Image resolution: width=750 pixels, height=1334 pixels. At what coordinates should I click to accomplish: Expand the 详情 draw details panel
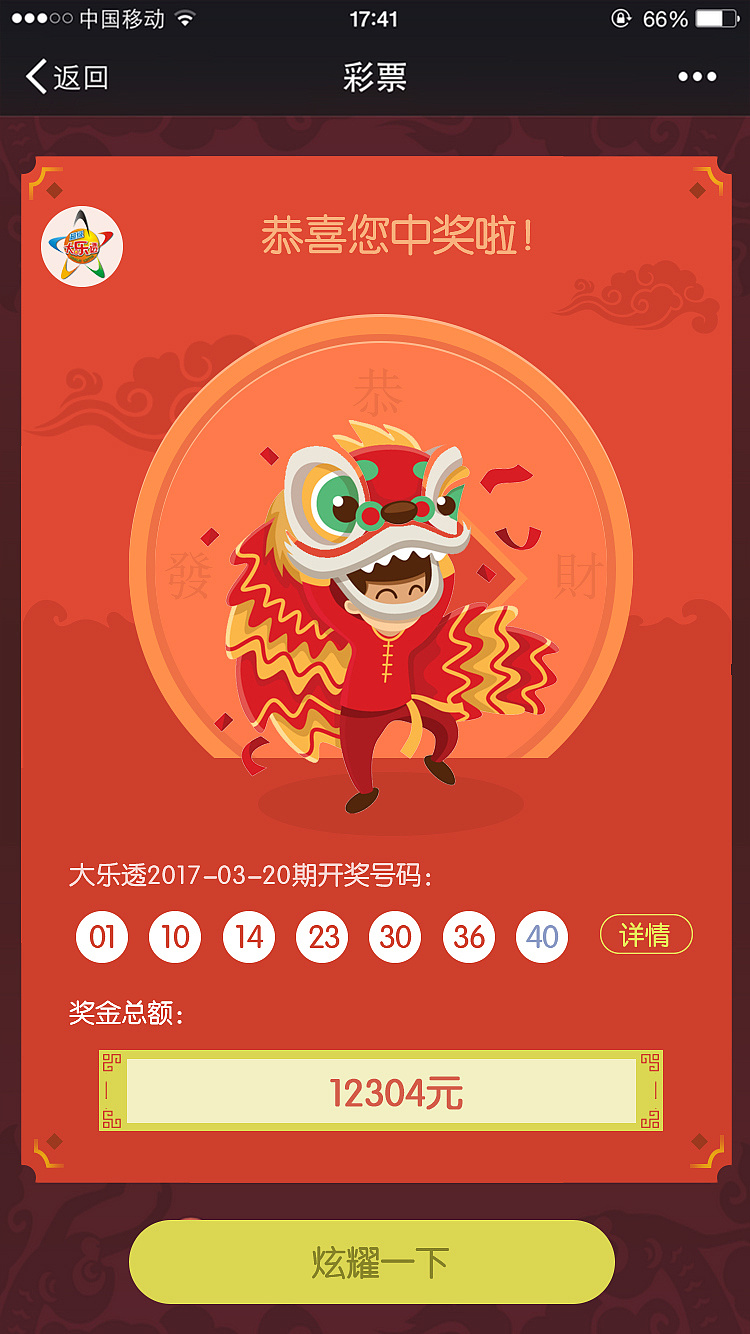(646, 934)
